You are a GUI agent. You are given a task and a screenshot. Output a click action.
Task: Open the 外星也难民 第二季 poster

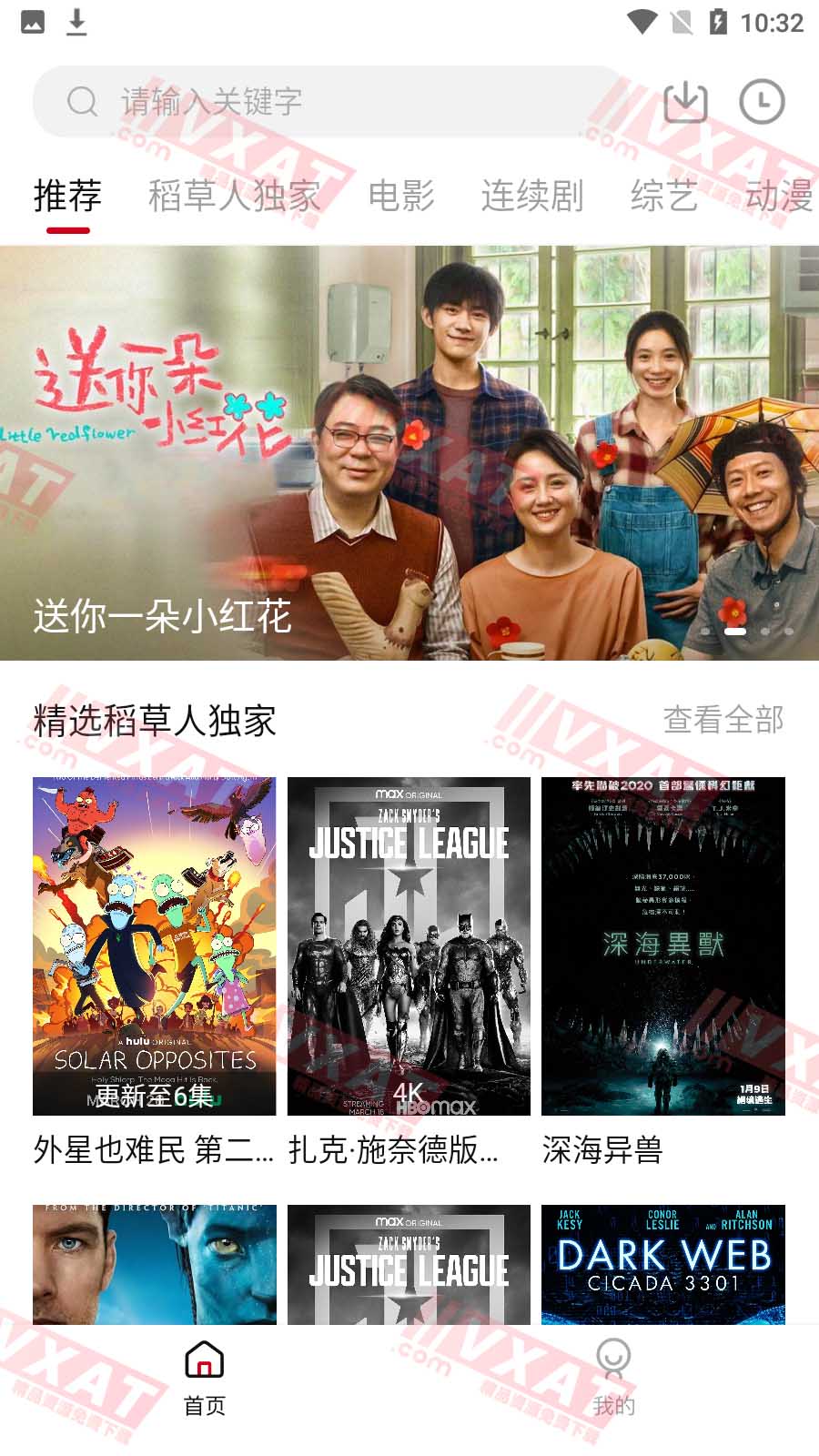155,946
